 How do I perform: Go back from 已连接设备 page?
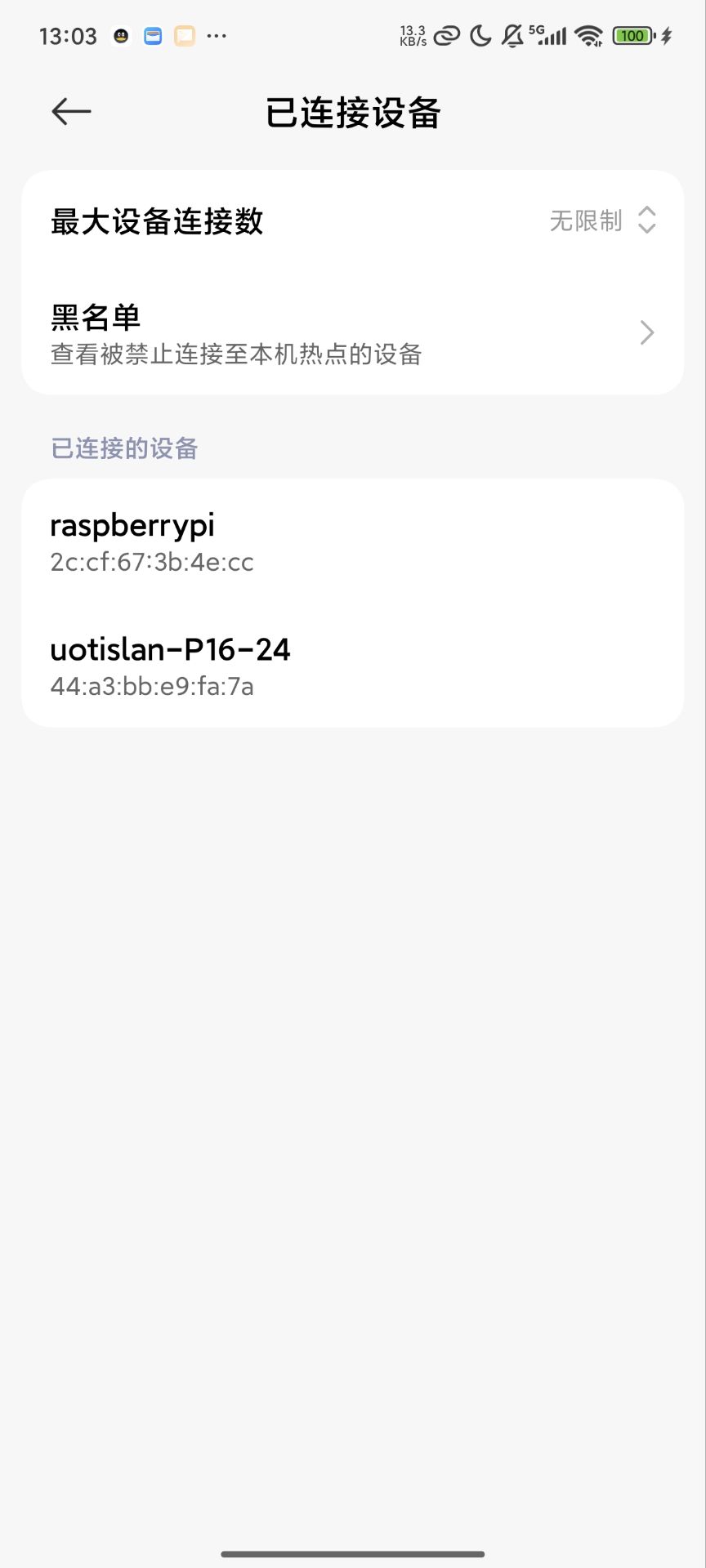(71, 112)
